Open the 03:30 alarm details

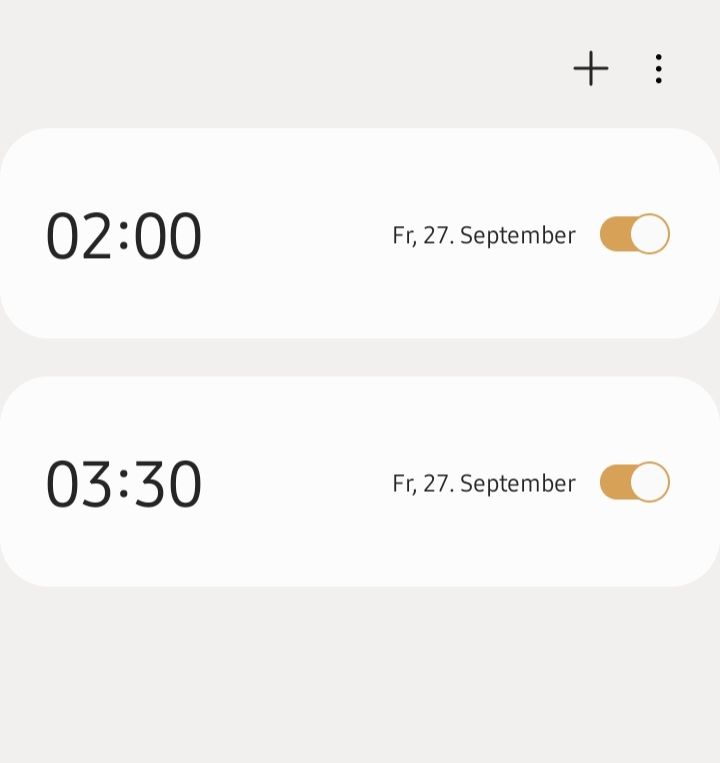(x=124, y=484)
